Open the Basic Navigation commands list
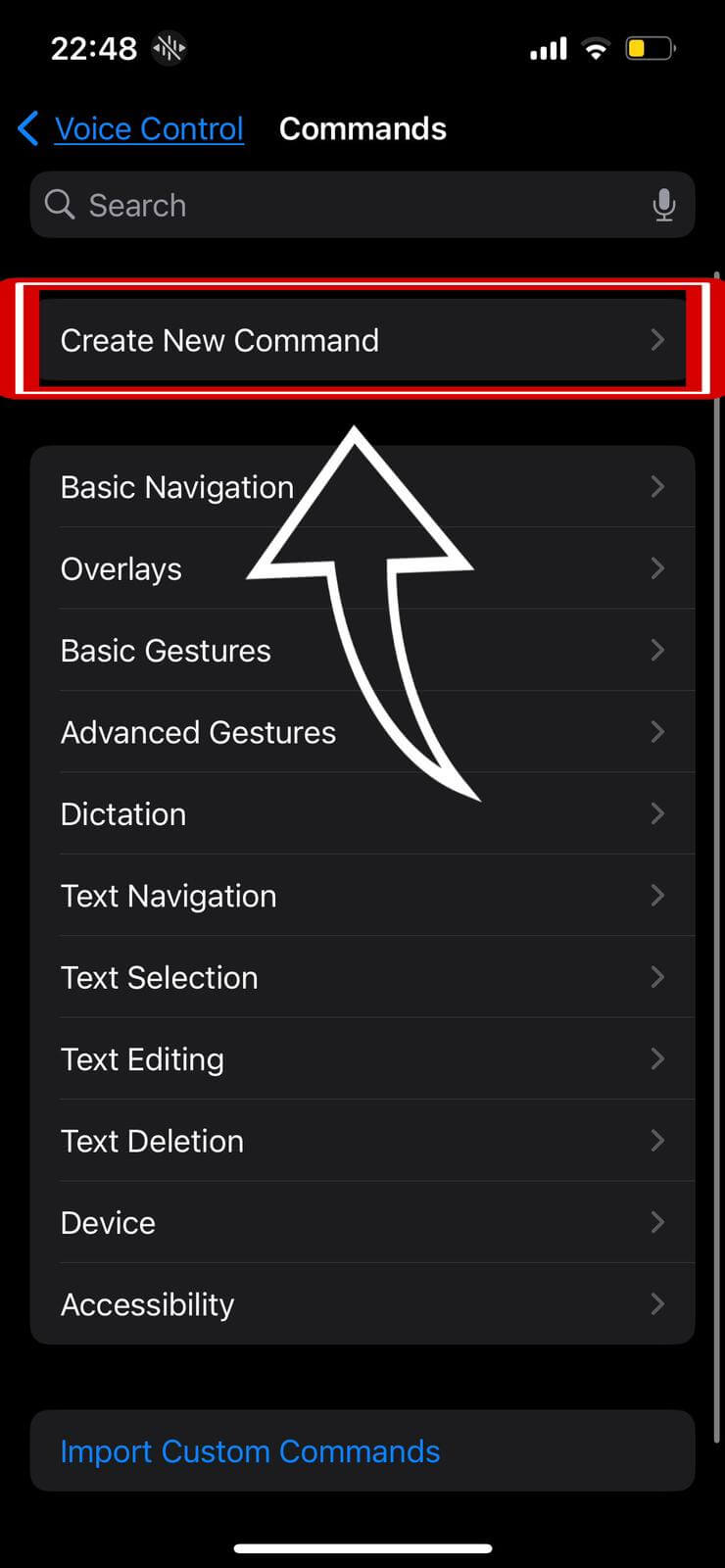This screenshot has height=1568, width=725. click(x=176, y=487)
